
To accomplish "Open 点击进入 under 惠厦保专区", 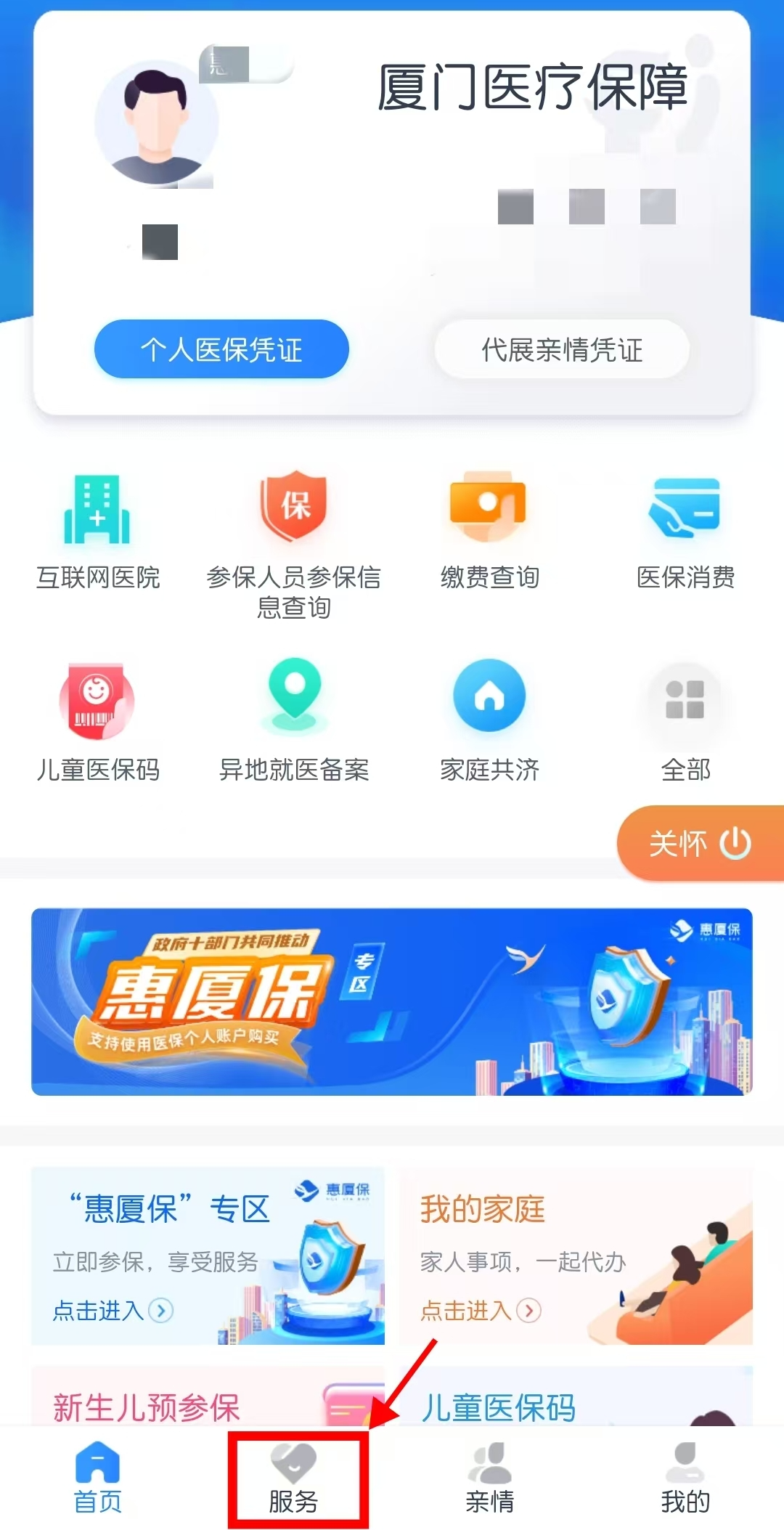I will pos(109,1311).
